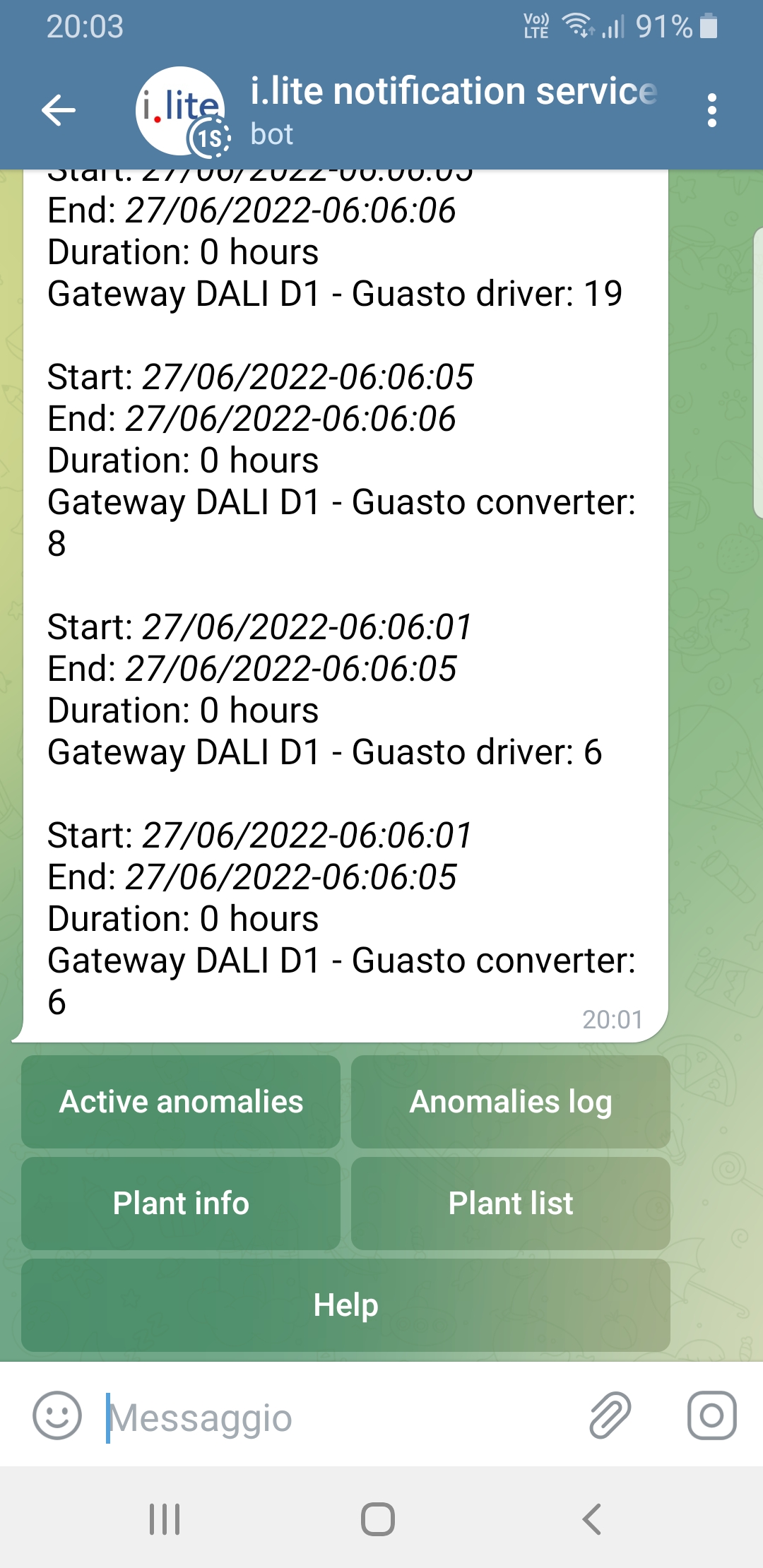Open the chat overflow menu
The image size is (763, 1568).
tap(711, 111)
